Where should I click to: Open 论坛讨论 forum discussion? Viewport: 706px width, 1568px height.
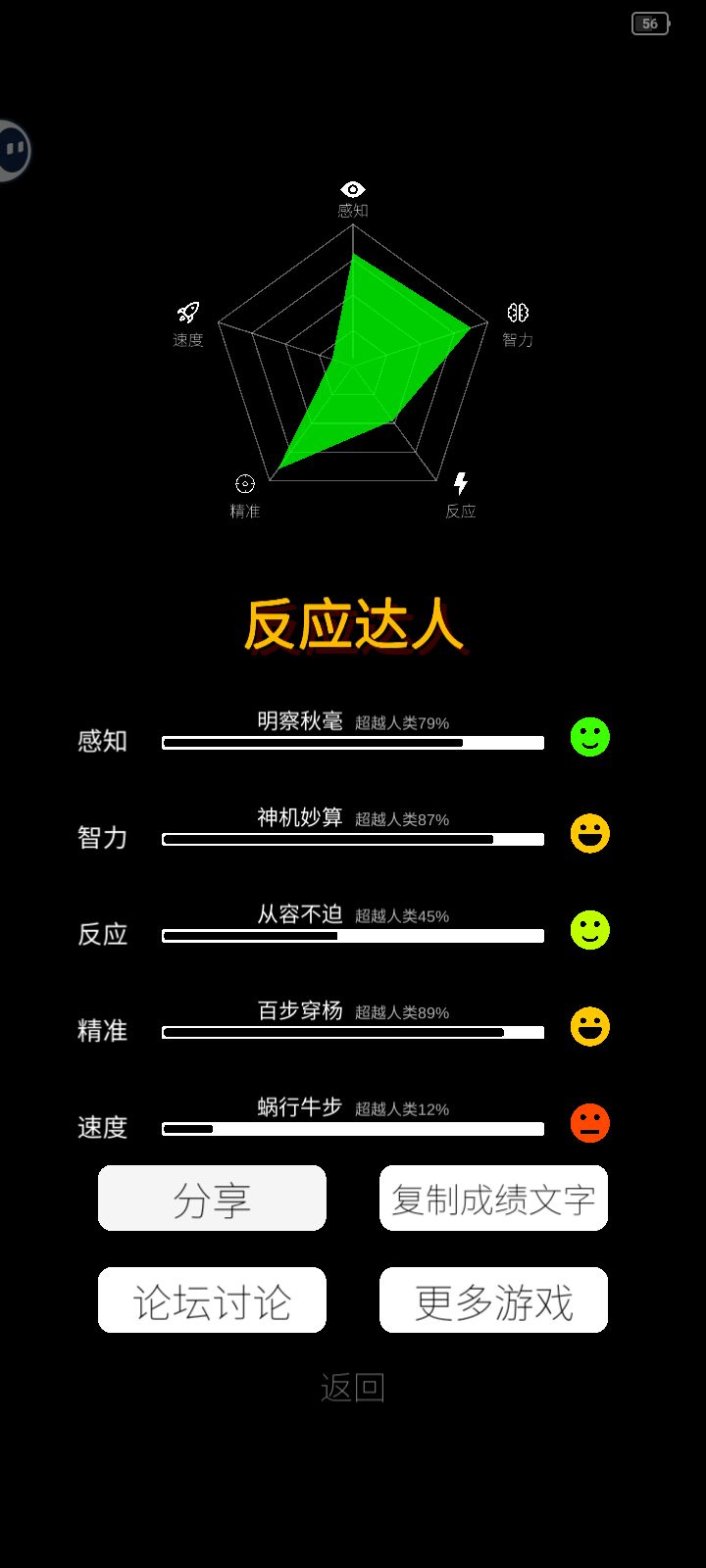212,1300
